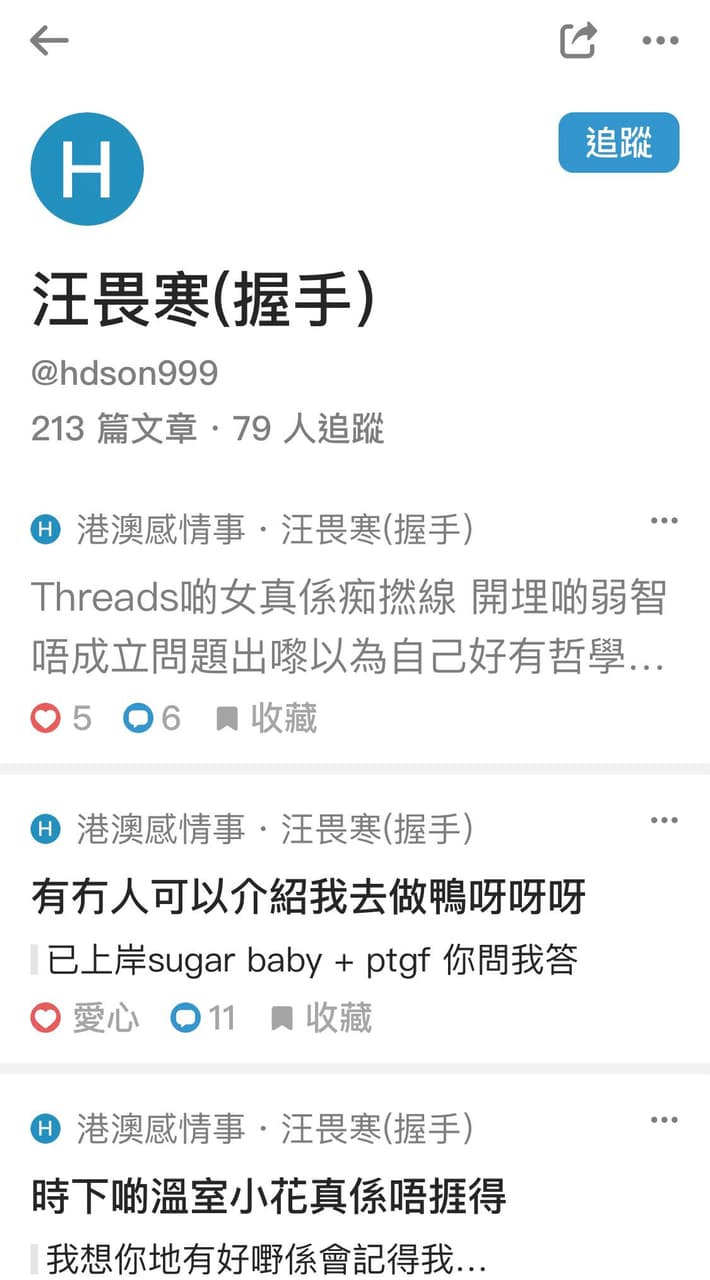The image size is (710, 1280).
Task: Save the 有冇人可以介紹我去做鴨 post to 收藏
Action: (321, 1018)
